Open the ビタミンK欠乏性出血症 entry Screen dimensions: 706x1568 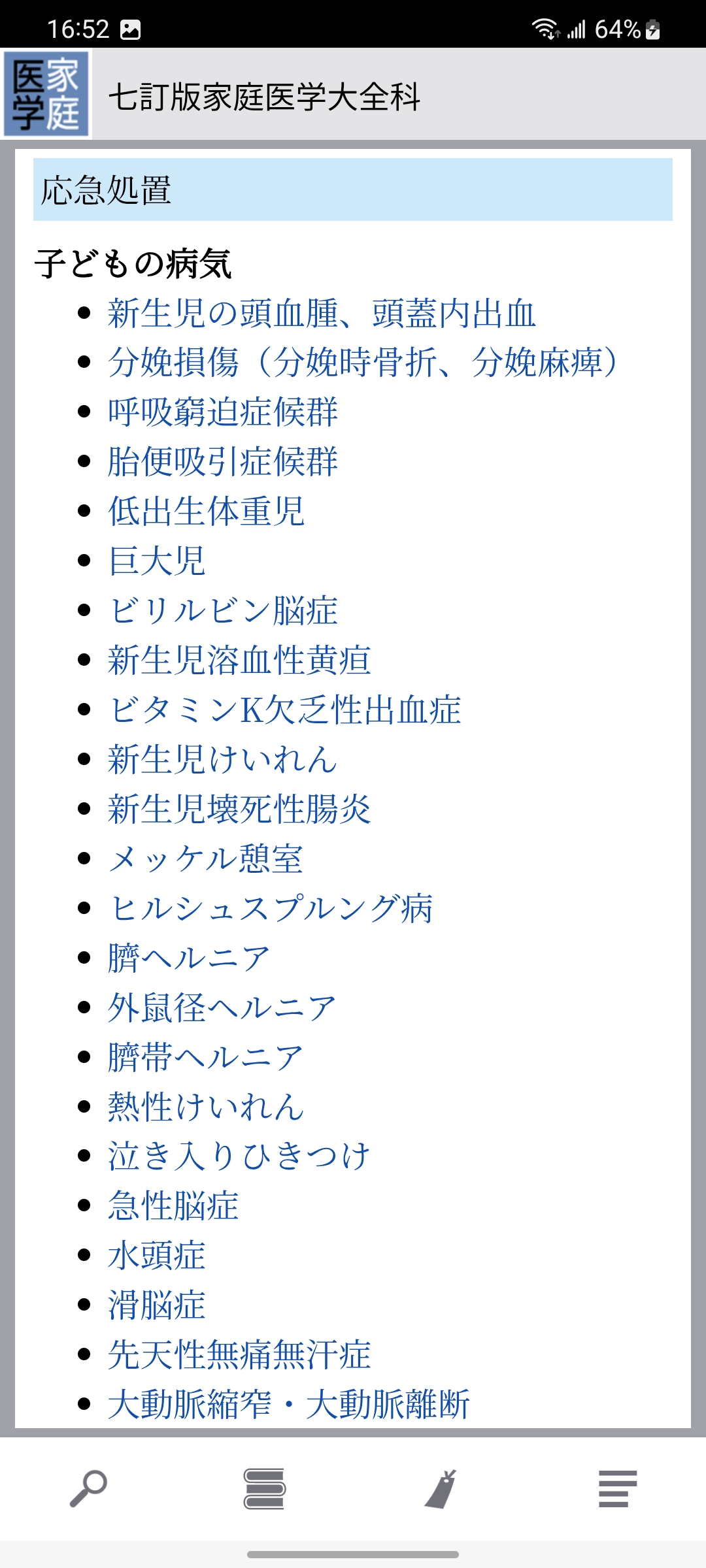pos(285,710)
